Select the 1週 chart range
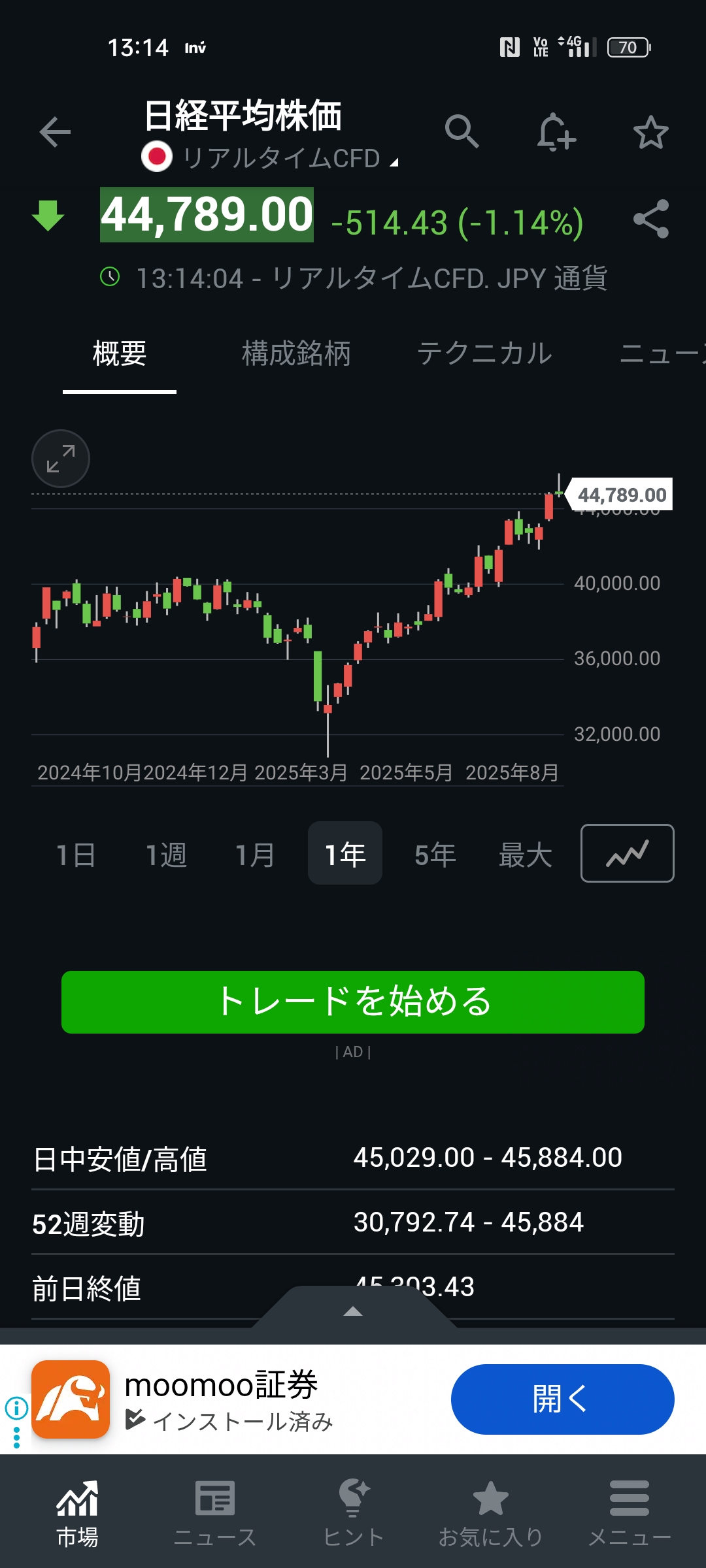Viewport: 706px width, 1568px height. point(166,855)
